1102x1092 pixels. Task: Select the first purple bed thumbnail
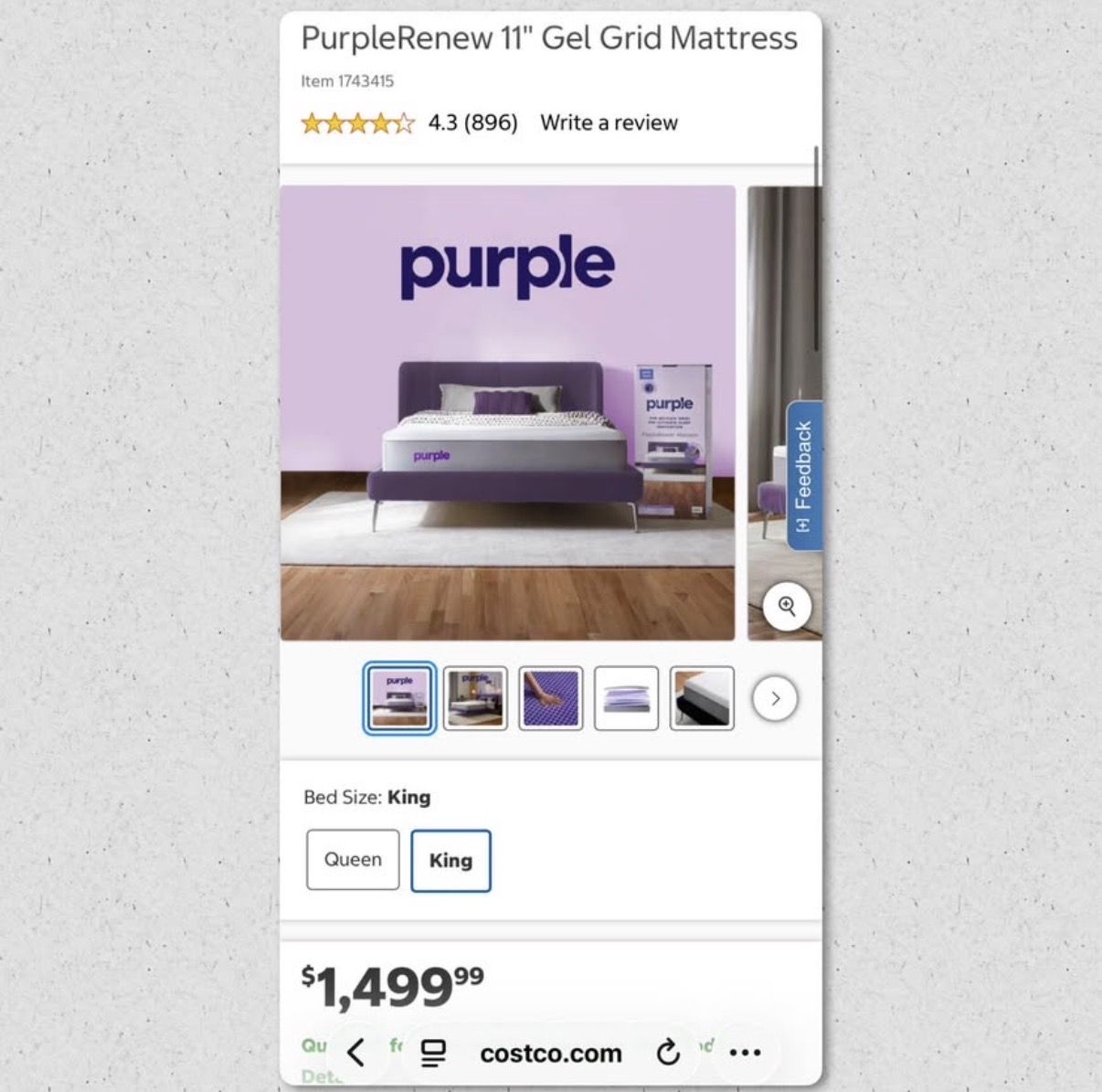tap(399, 699)
